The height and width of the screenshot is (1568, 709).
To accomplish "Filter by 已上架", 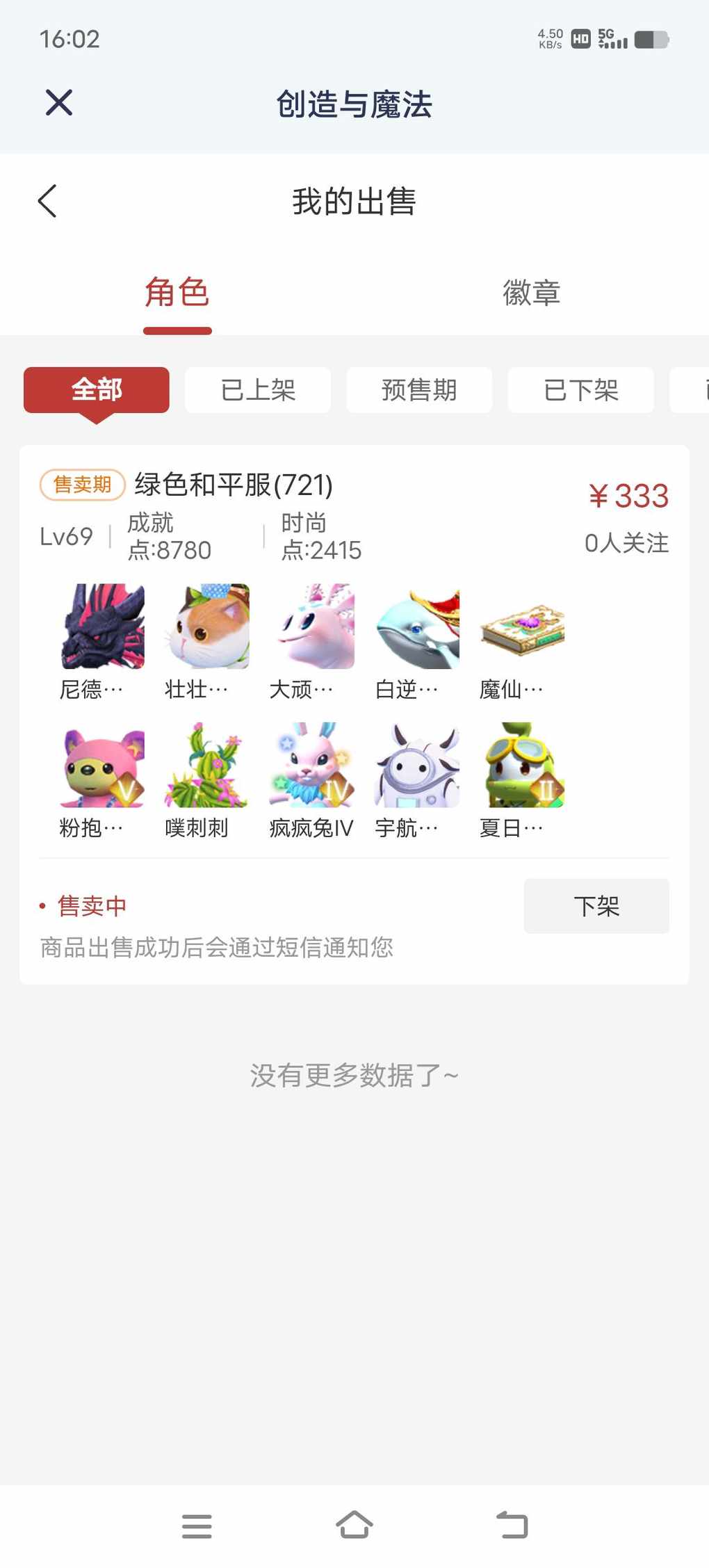I will [x=258, y=390].
